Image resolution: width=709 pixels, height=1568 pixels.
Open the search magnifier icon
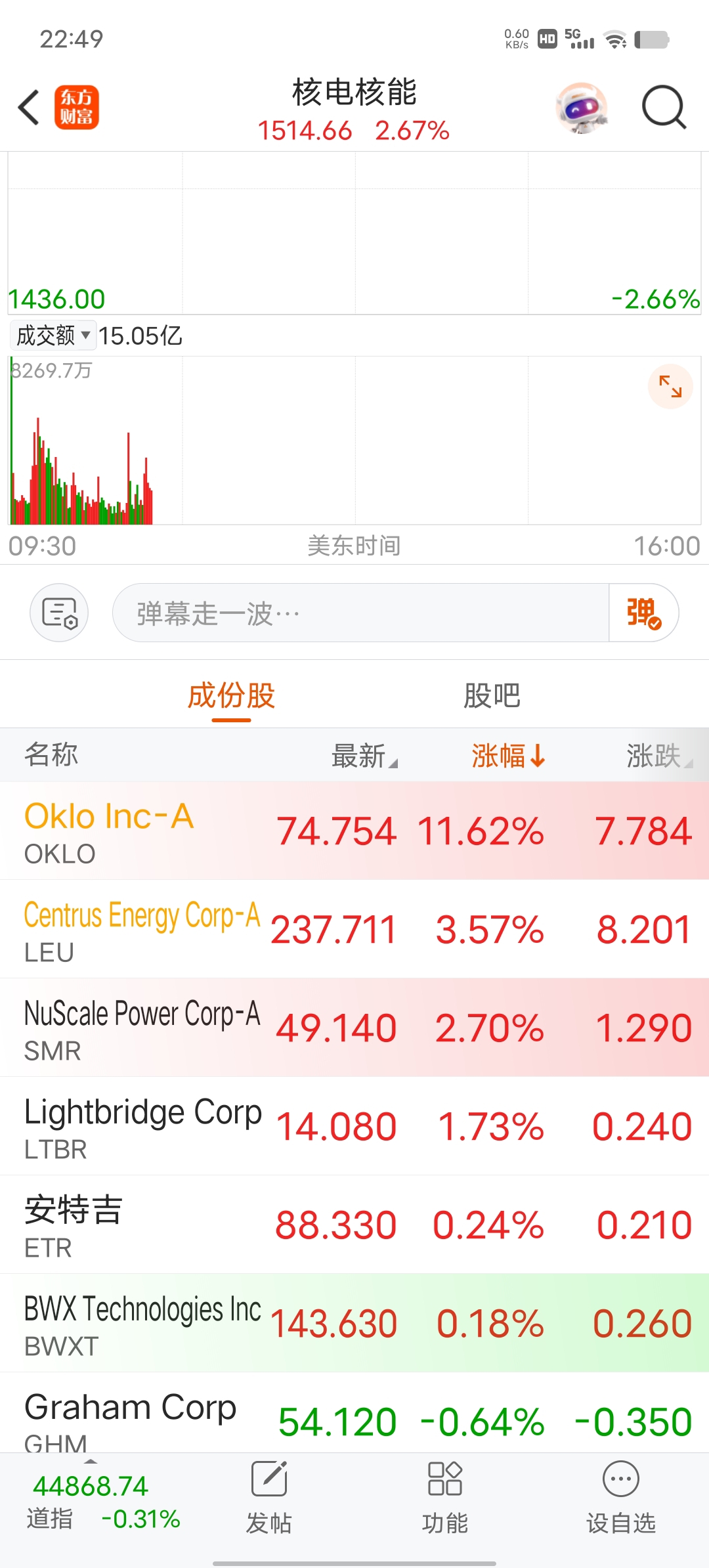point(664,108)
